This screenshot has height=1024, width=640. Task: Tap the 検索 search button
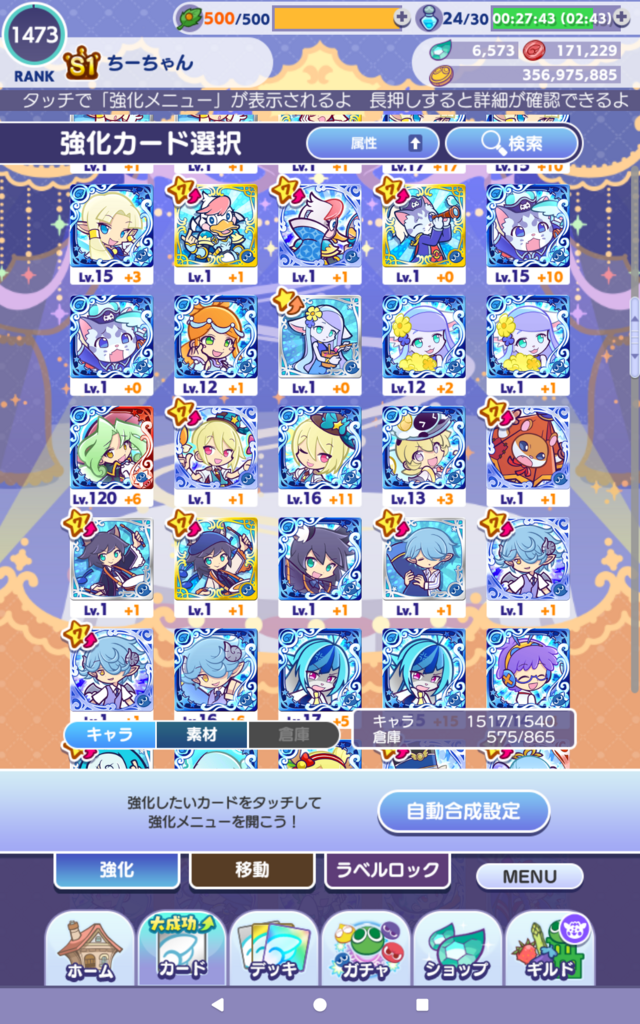[513, 144]
